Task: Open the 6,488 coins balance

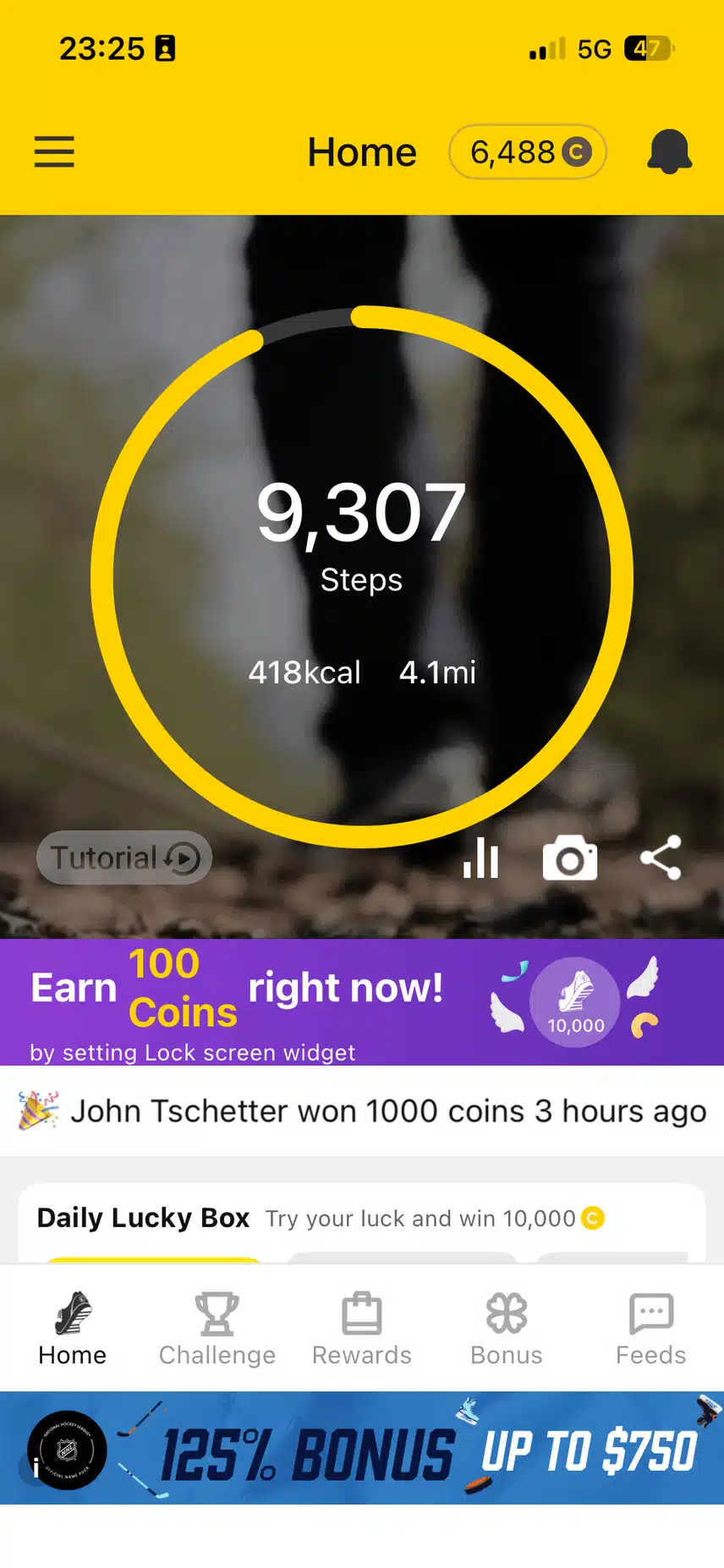Action: click(x=528, y=152)
